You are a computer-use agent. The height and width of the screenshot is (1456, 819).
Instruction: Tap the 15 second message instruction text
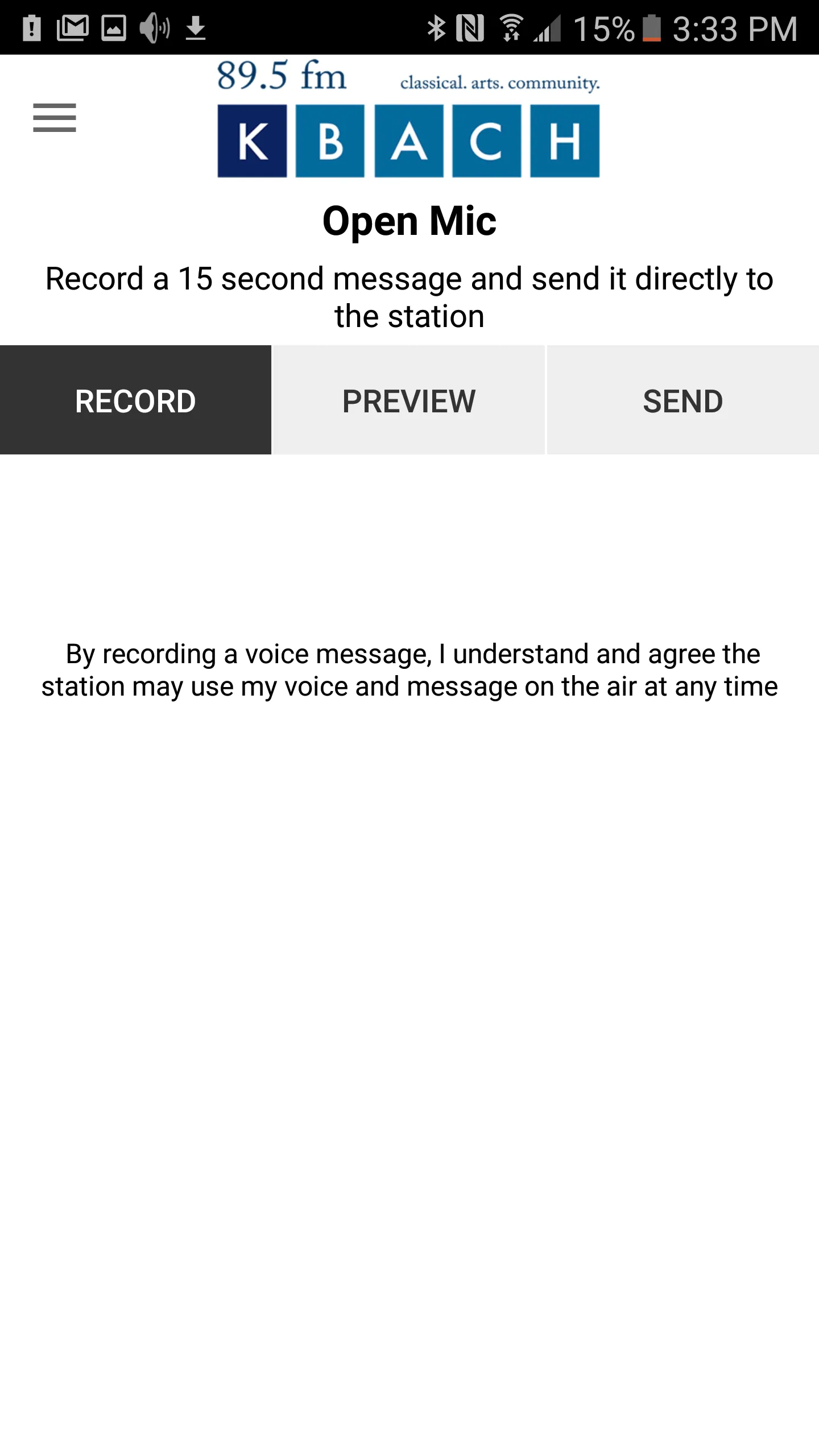408,296
